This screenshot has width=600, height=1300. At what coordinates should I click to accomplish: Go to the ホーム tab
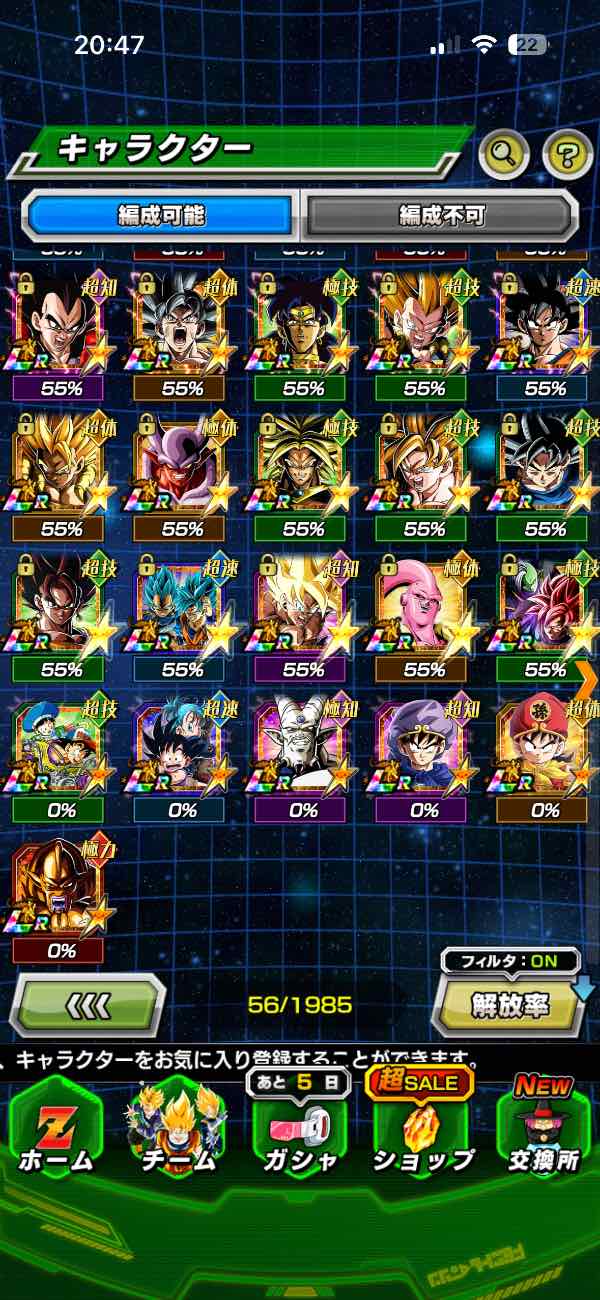tap(55, 1130)
